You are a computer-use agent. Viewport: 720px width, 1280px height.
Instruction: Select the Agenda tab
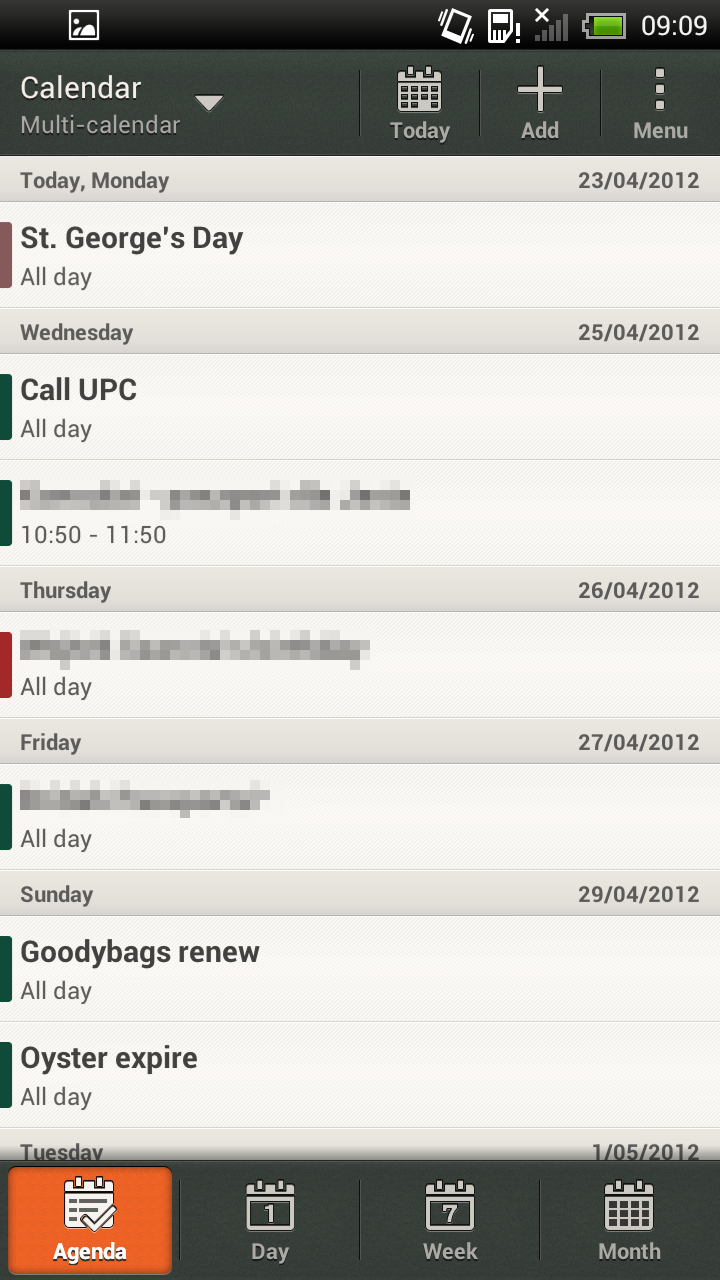pyautogui.click(x=90, y=1220)
